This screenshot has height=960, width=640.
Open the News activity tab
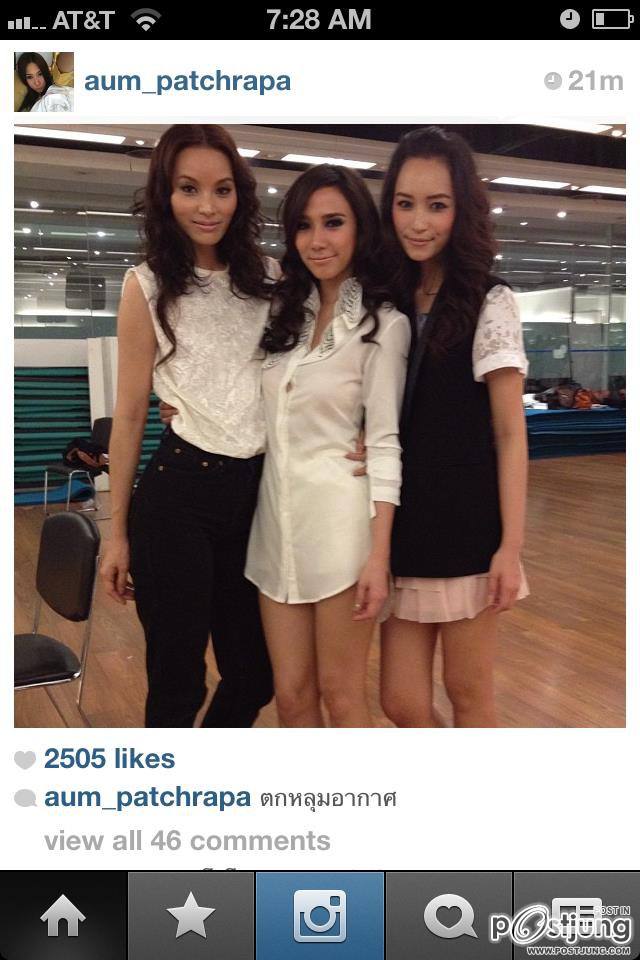449,916
